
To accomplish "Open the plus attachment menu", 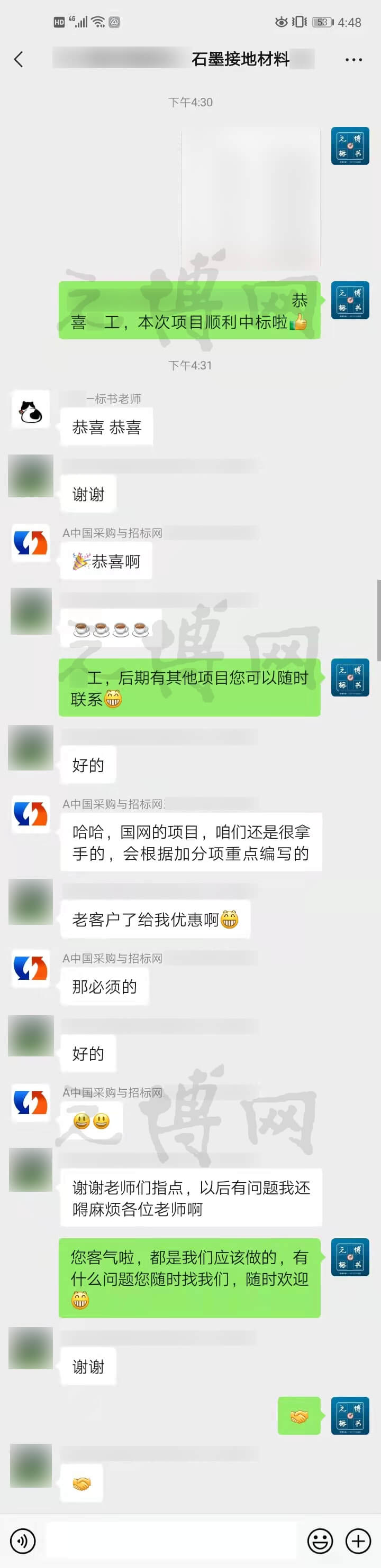I will point(358,1541).
